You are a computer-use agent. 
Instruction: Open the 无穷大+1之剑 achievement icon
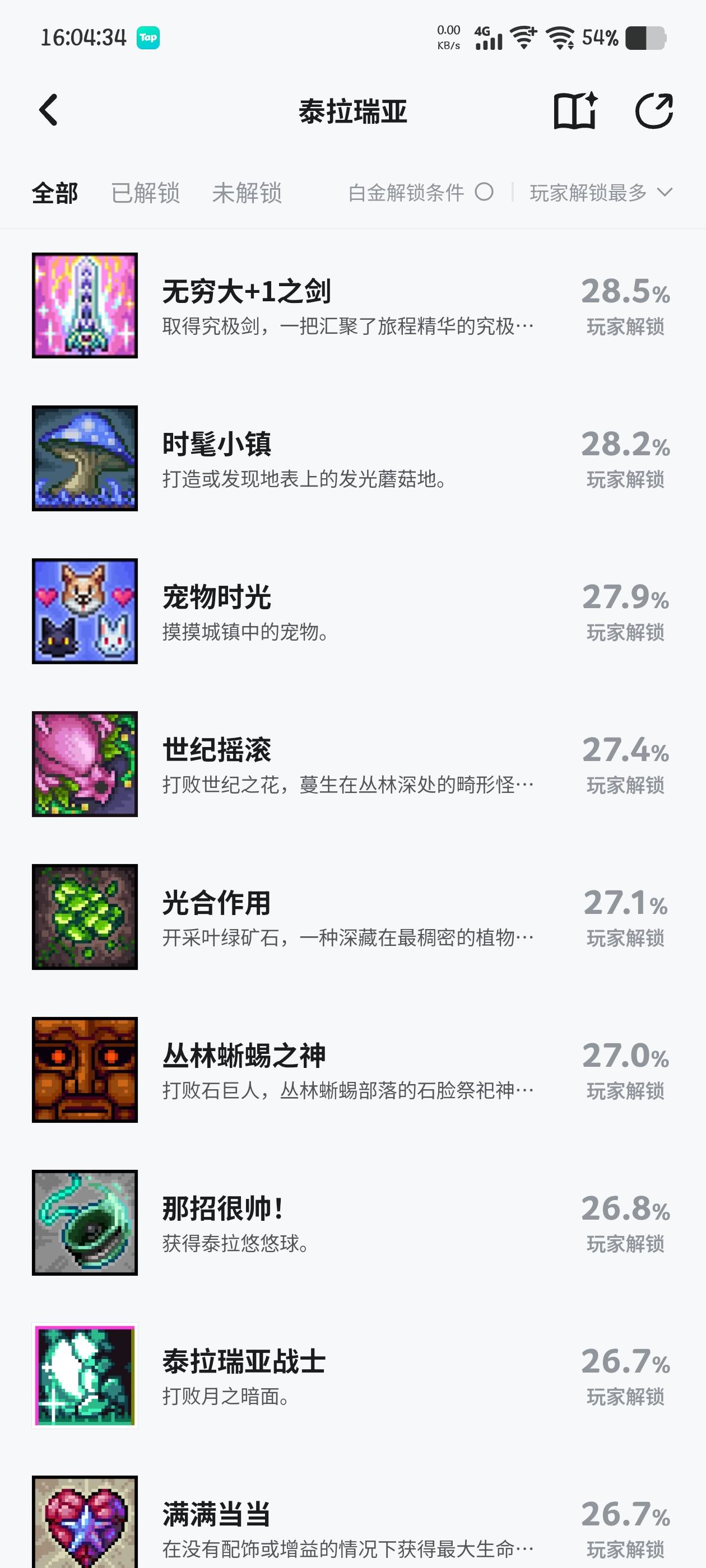tap(85, 306)
